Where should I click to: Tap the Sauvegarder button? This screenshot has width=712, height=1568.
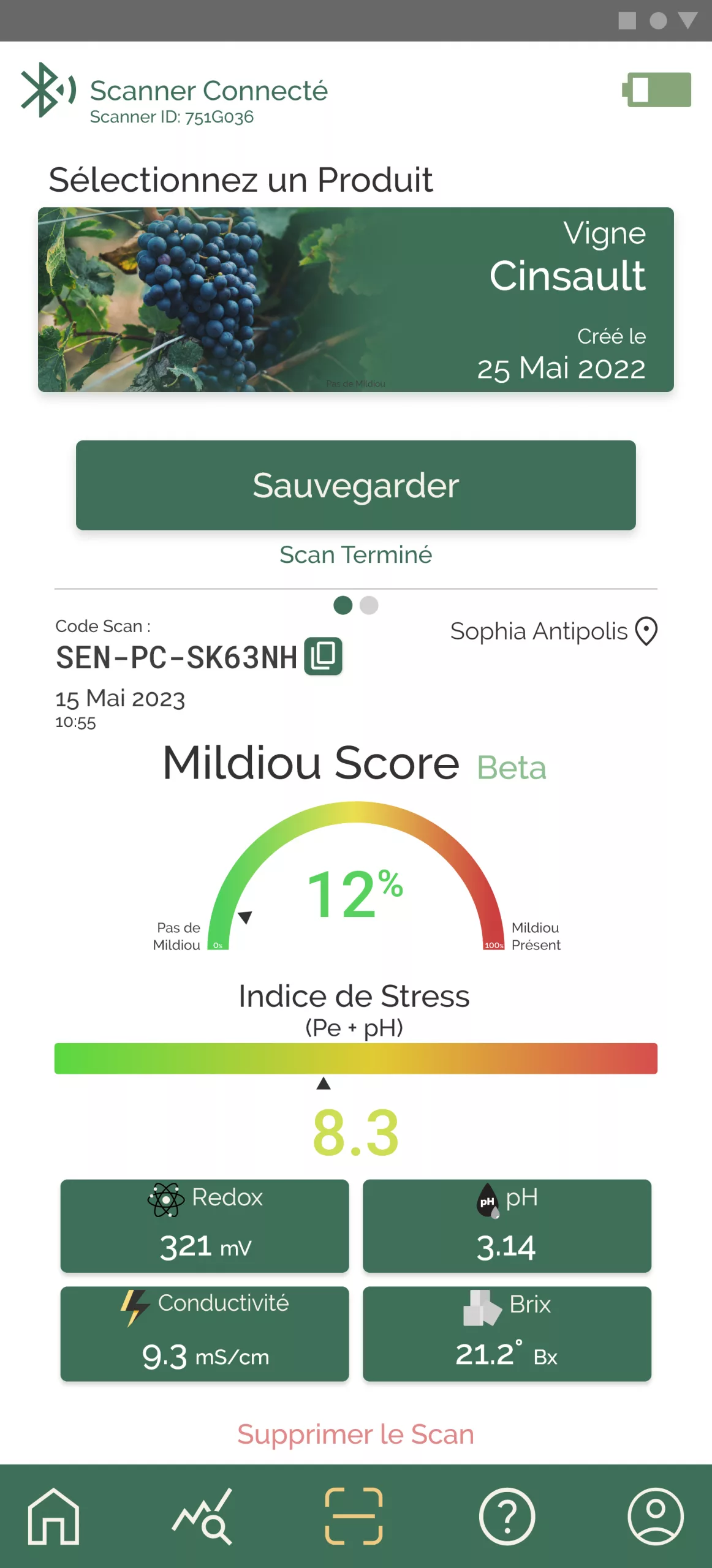click(x=355, y=485)
